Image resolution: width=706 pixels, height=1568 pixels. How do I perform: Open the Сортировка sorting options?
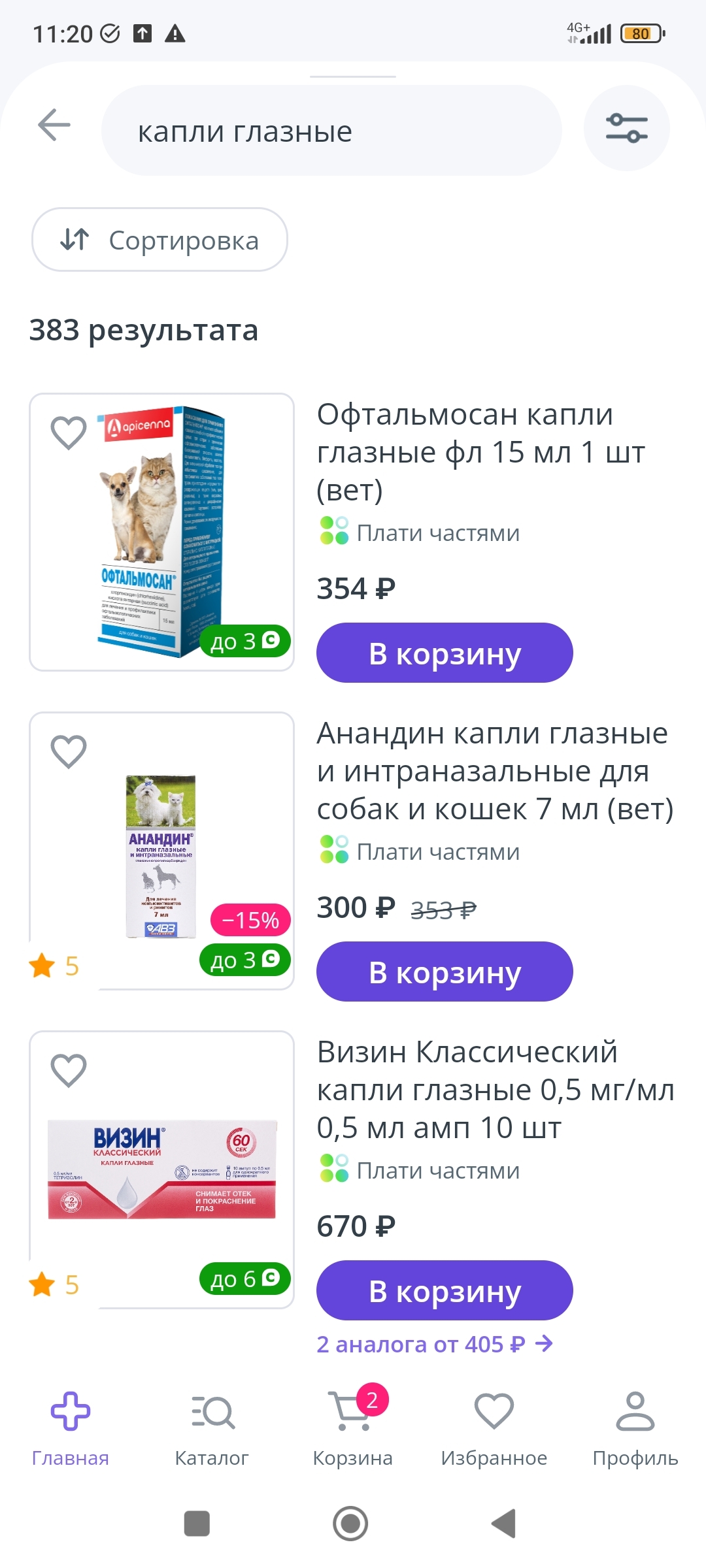(160, 240)
